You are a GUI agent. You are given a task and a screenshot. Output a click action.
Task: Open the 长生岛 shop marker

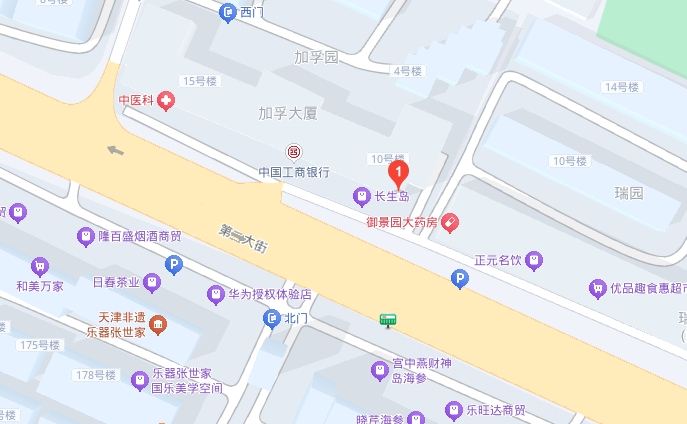pos(361,195)
